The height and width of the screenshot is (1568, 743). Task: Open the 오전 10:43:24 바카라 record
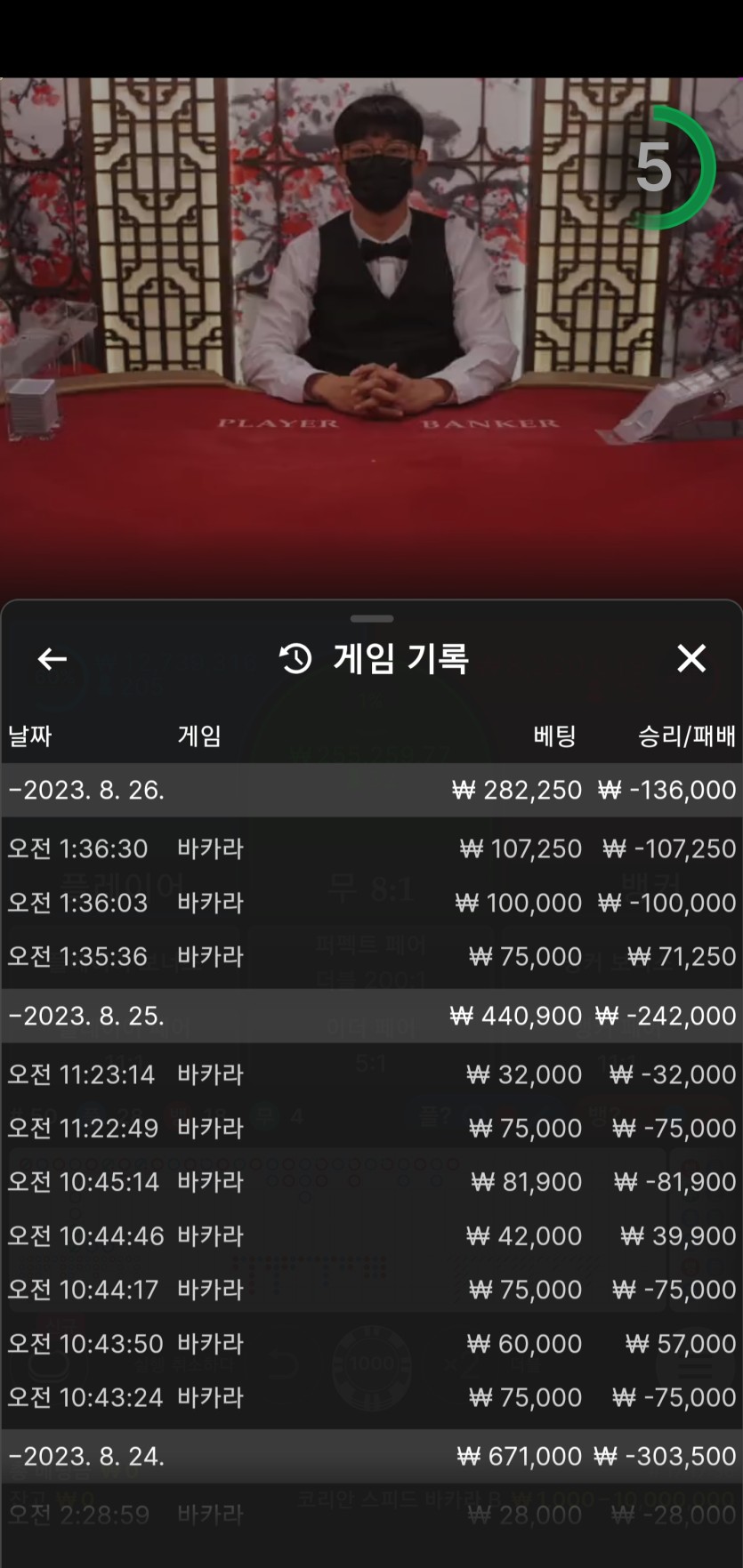(371, 1397)
